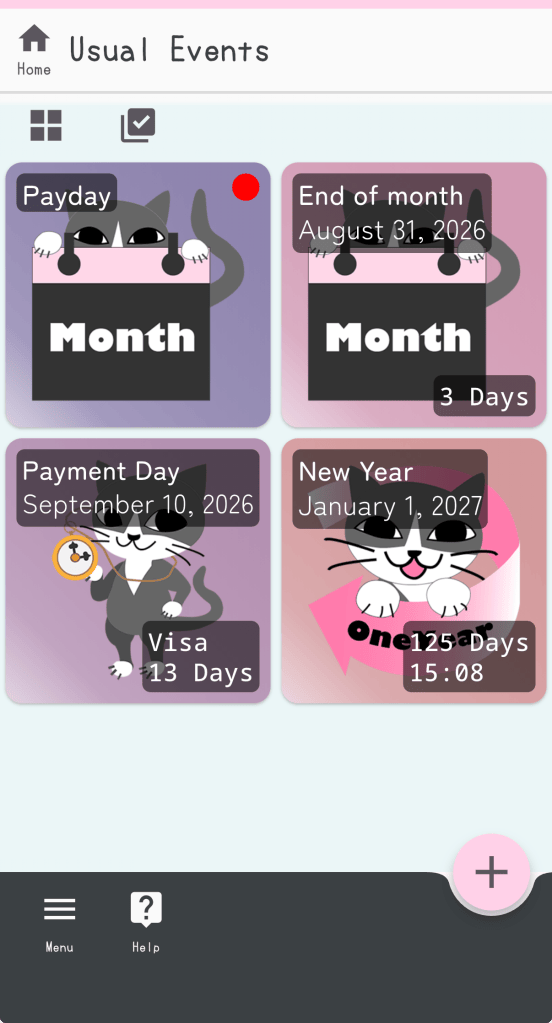552x1023 pixels.
Task: Go to Home from the header
Action: [34, 50]
